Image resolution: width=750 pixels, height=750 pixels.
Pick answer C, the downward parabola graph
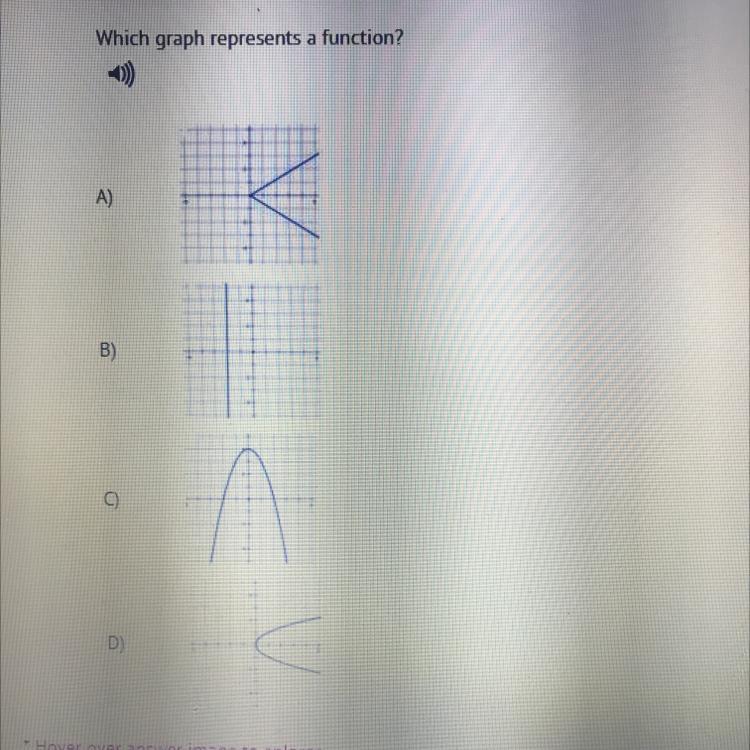250,500
